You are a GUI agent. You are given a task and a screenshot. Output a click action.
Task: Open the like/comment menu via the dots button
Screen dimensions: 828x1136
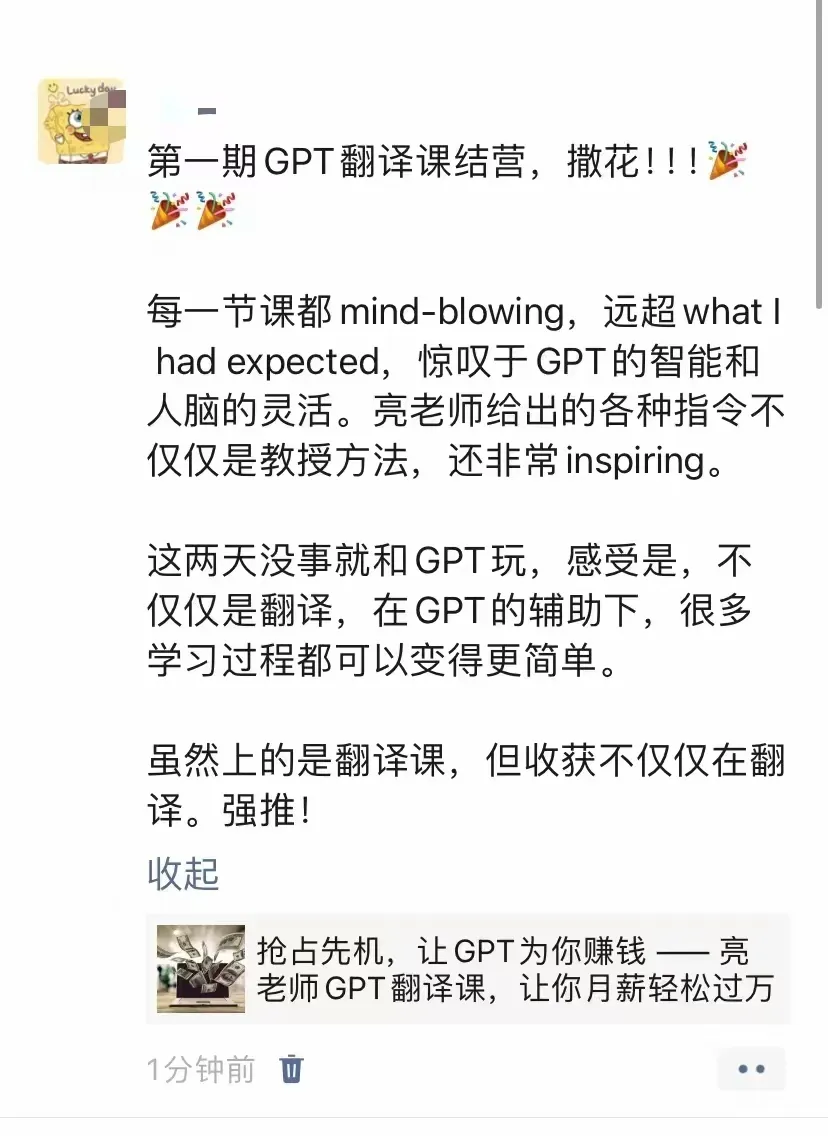point(752,1069)
